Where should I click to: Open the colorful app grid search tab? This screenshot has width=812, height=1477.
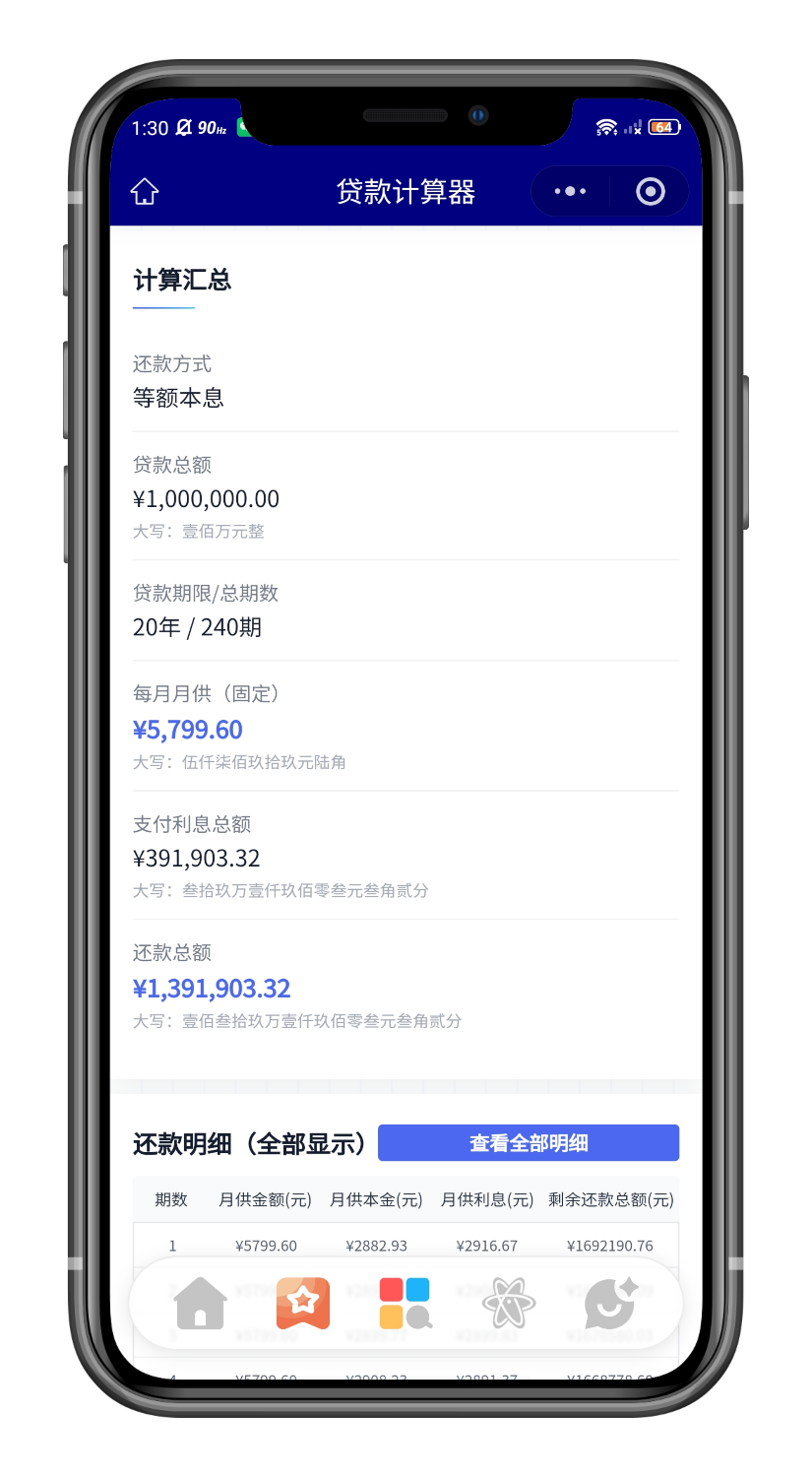pyautogui.click(x=406, y=1304)
